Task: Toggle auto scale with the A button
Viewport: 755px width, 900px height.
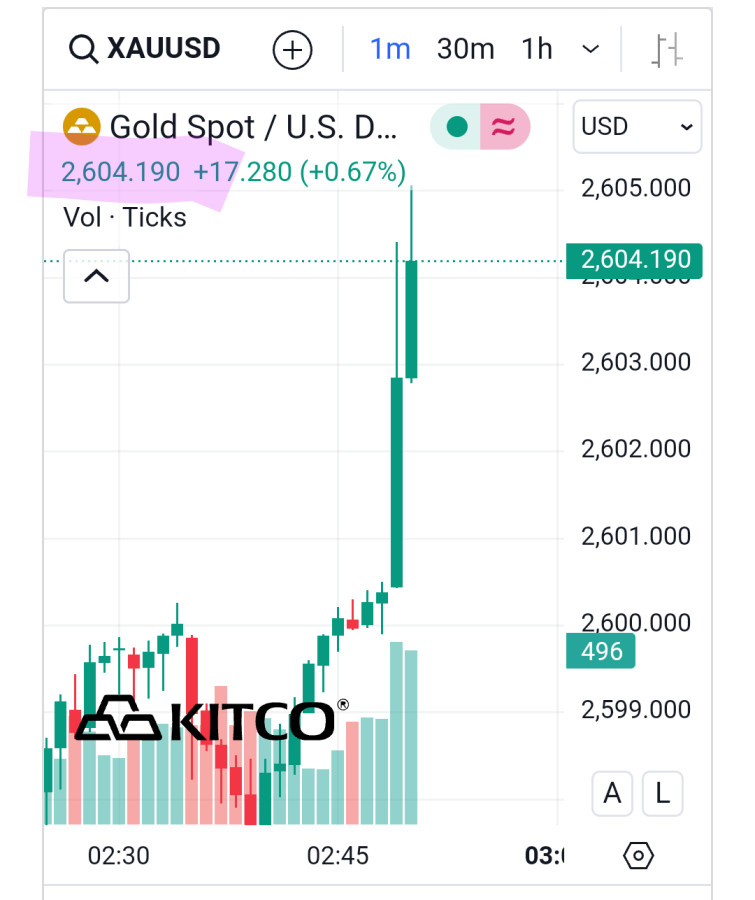Action: 612,794
